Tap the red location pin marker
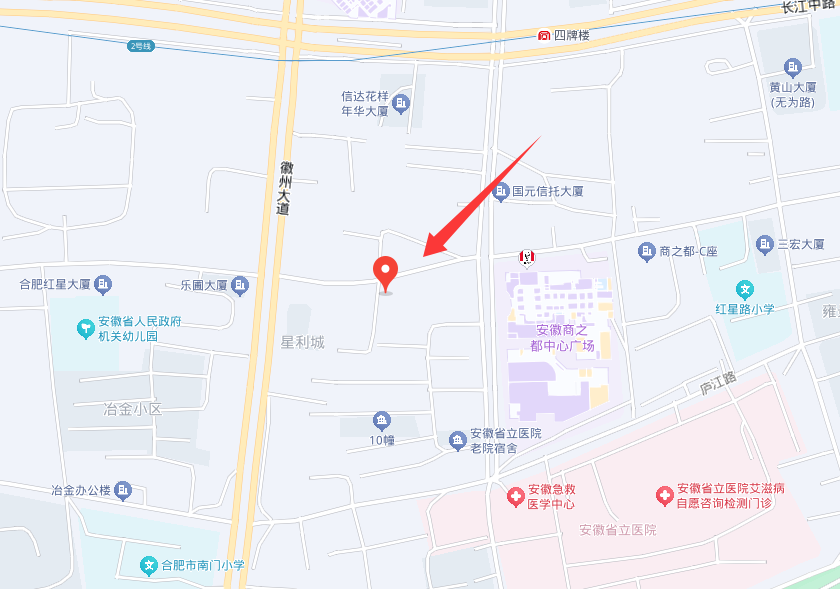The height and width of the screenshot is (589, 840). click(385, 272)
